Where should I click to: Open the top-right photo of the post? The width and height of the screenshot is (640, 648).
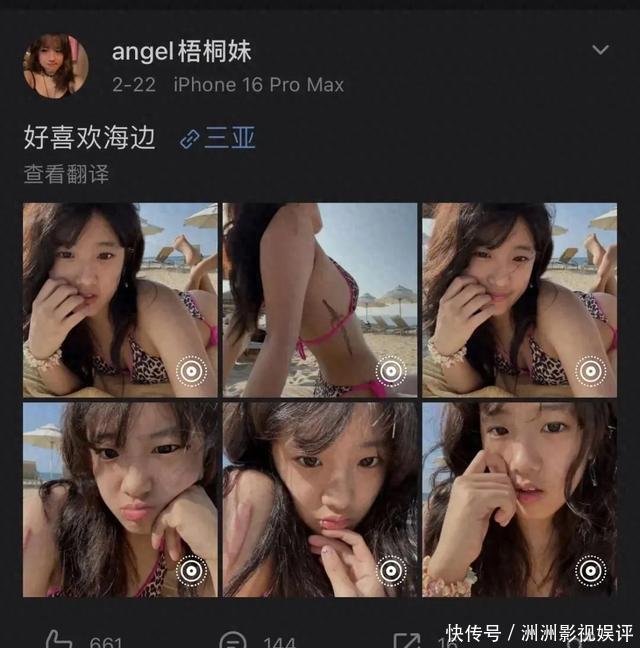(519, 300)
